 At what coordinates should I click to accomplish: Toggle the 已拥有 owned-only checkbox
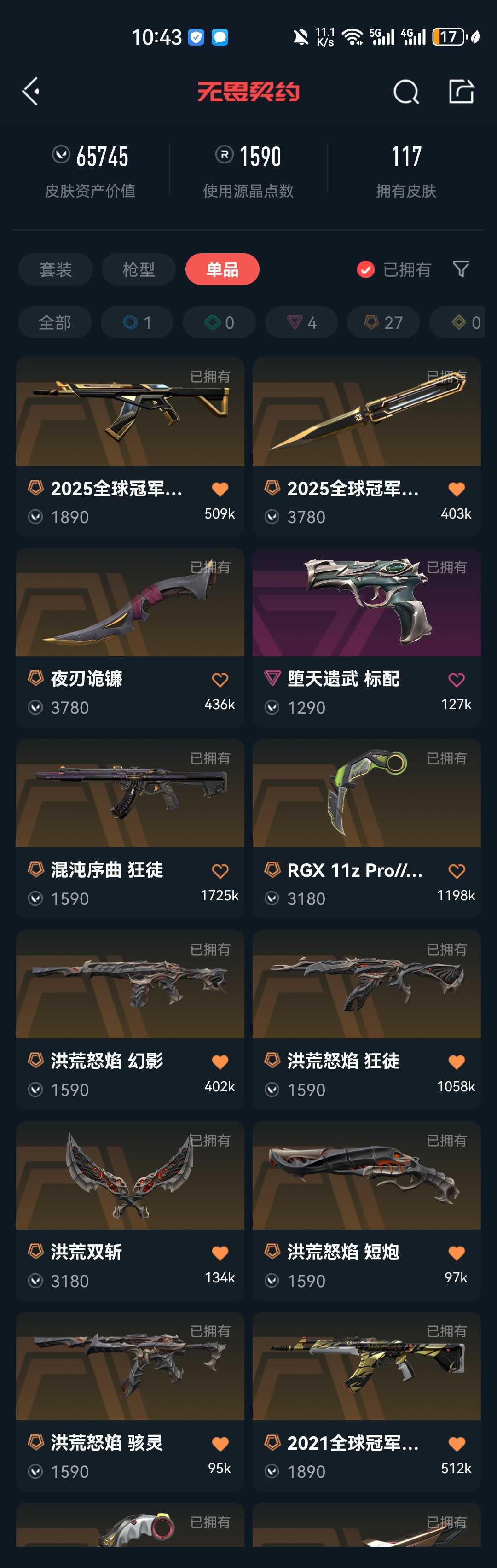click(365, 269)
